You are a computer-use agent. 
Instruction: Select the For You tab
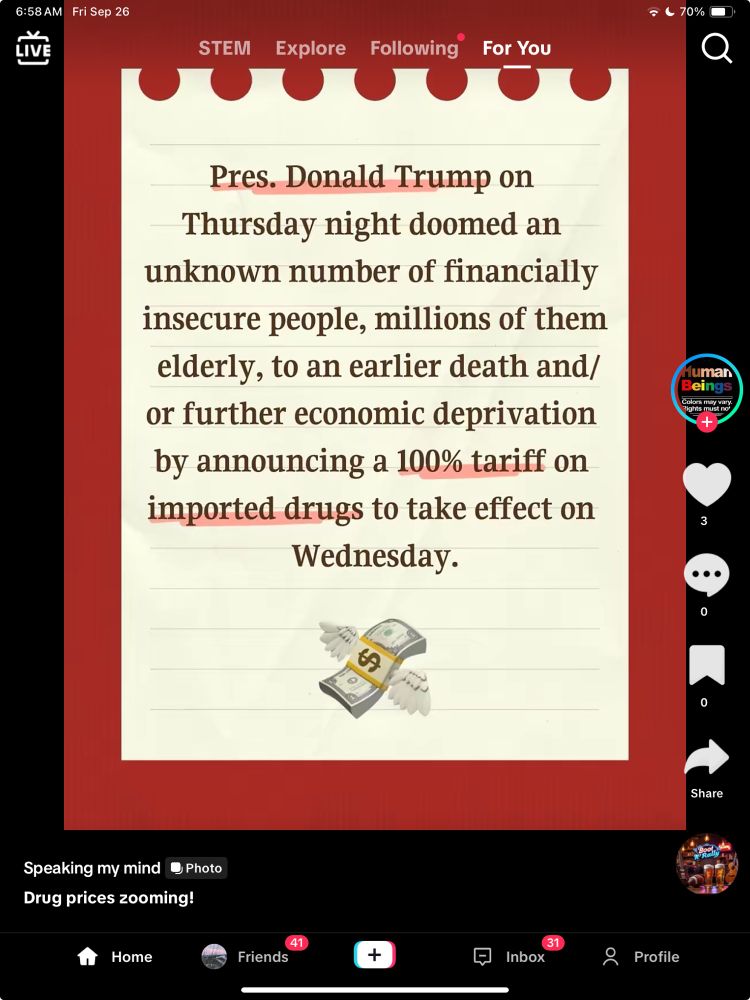tap(517, 48)
